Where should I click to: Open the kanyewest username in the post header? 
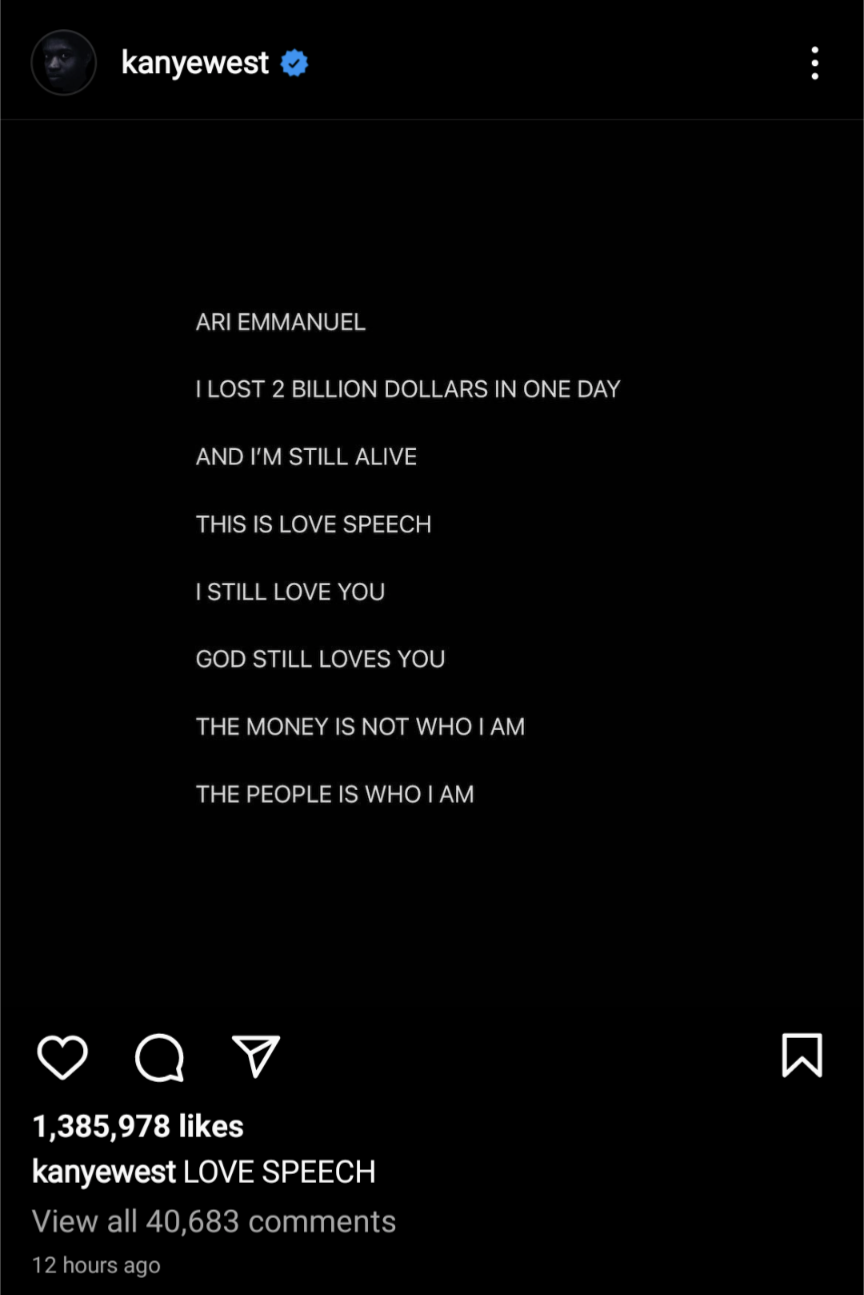click(x=195, y=63)
